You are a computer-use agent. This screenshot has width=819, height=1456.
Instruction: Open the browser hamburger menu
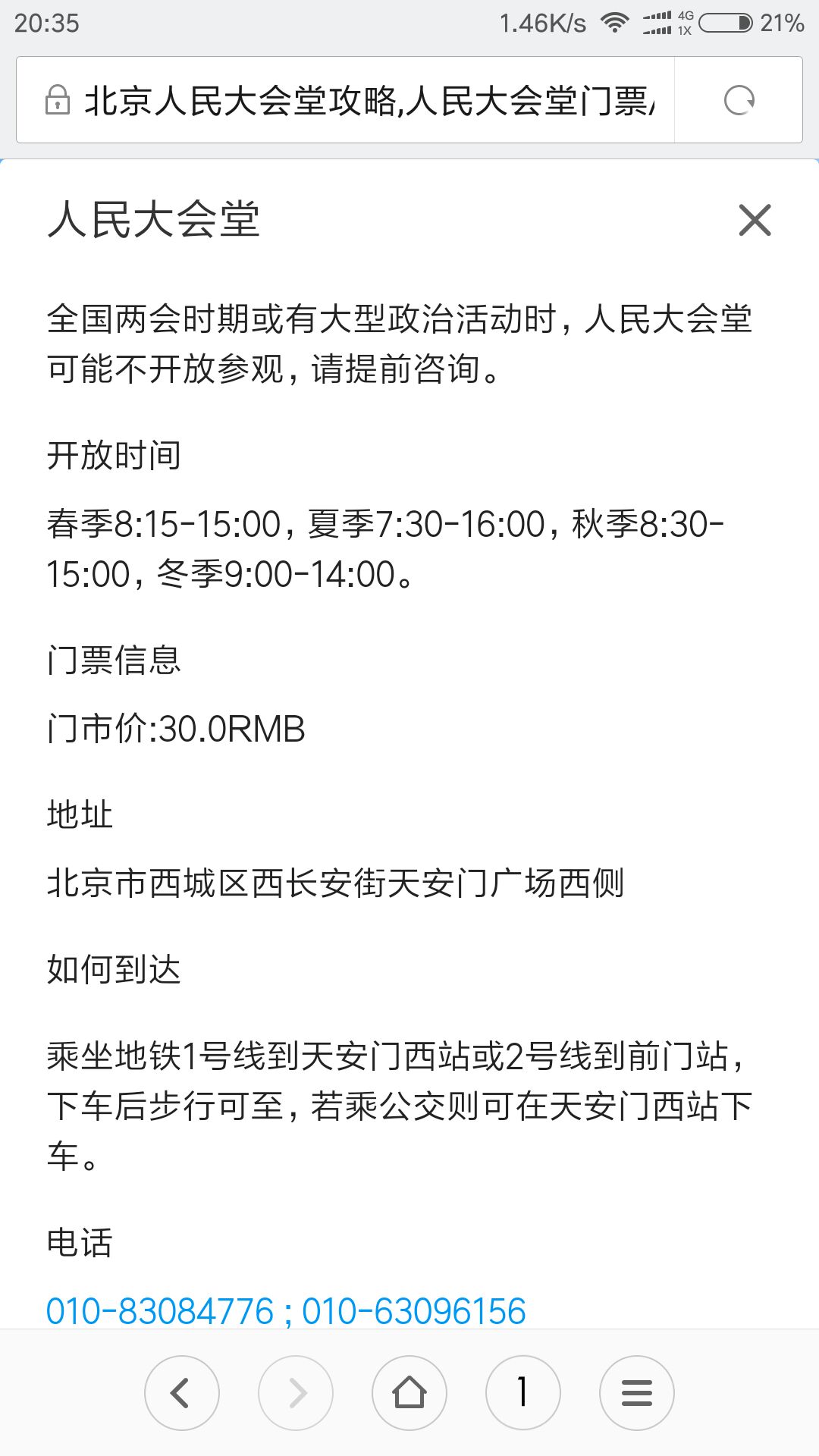tap(637, 1392)
